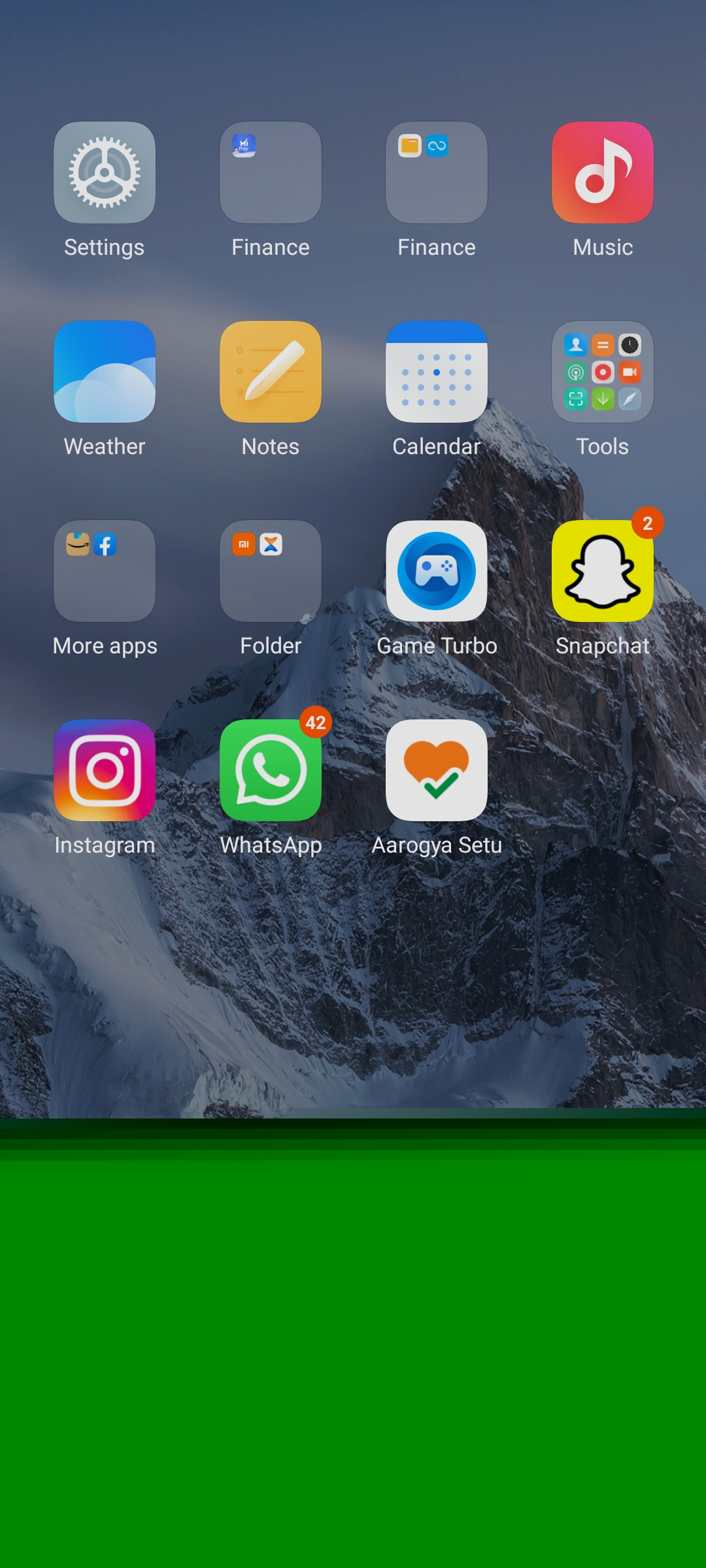
Task: Open Snapchat with 2 notifications
Action: tap(603, 572)
